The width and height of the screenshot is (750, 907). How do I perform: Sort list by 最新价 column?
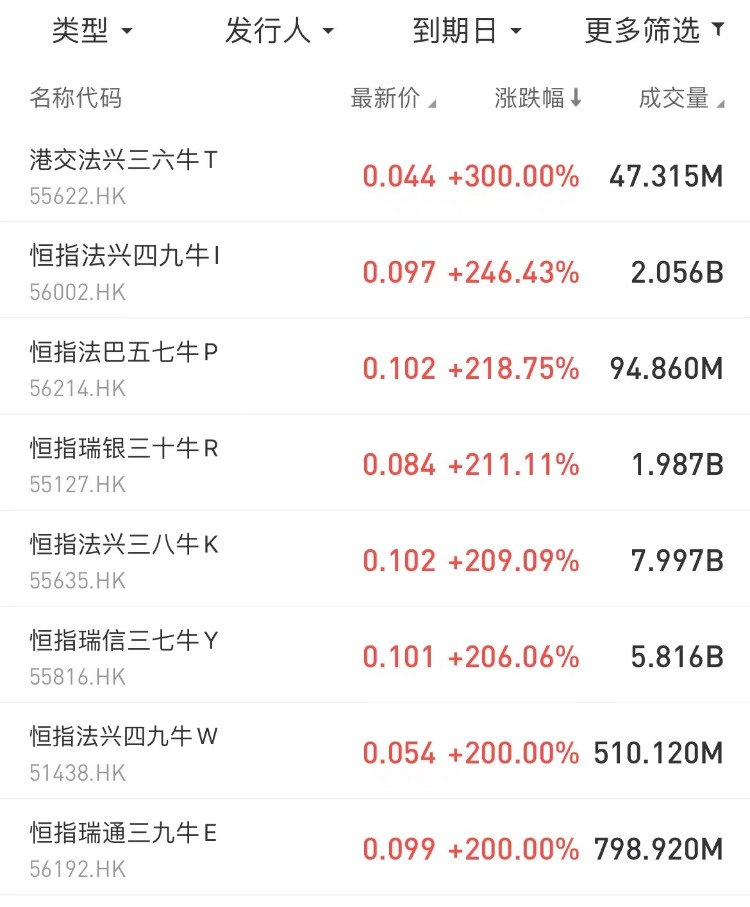[393, 99]
